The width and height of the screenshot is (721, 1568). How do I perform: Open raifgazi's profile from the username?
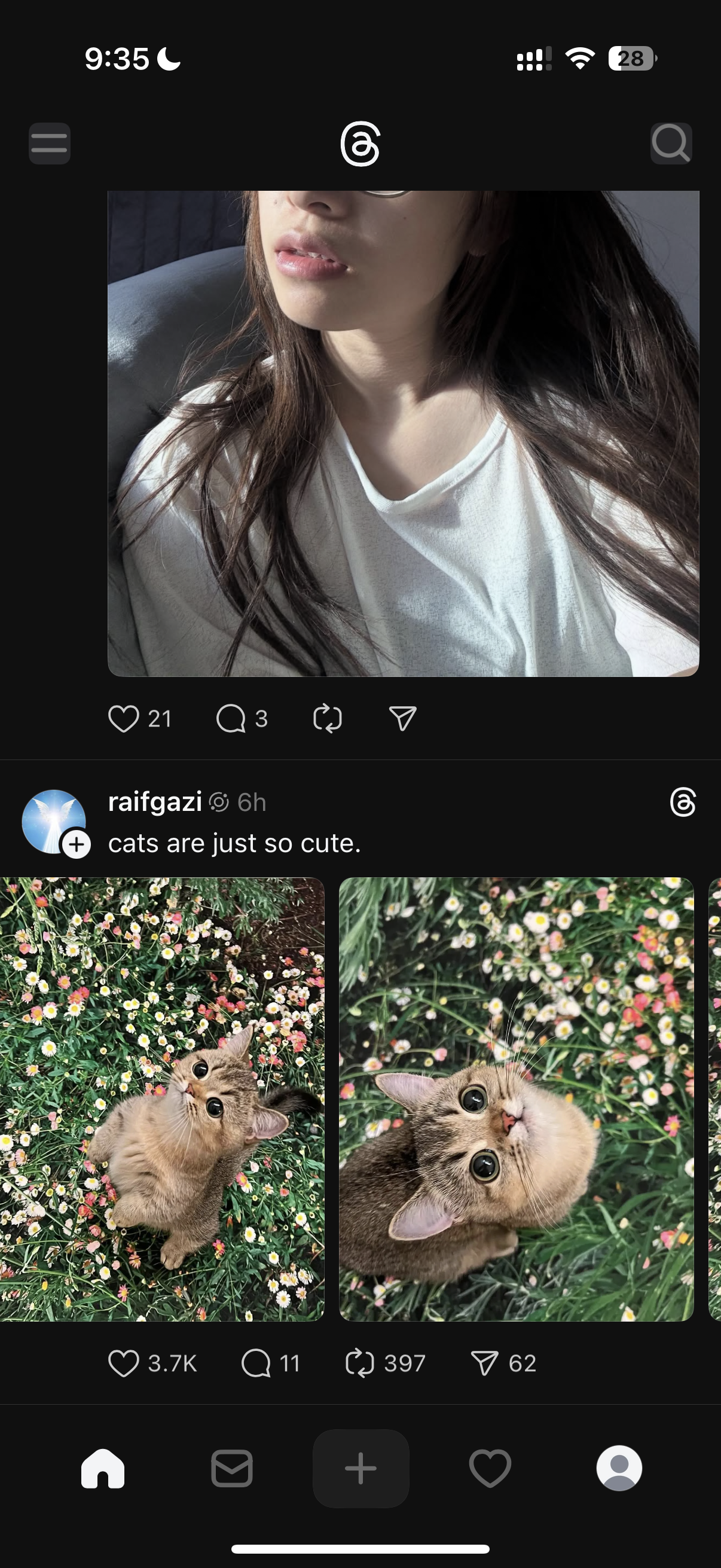pos(155,802)
